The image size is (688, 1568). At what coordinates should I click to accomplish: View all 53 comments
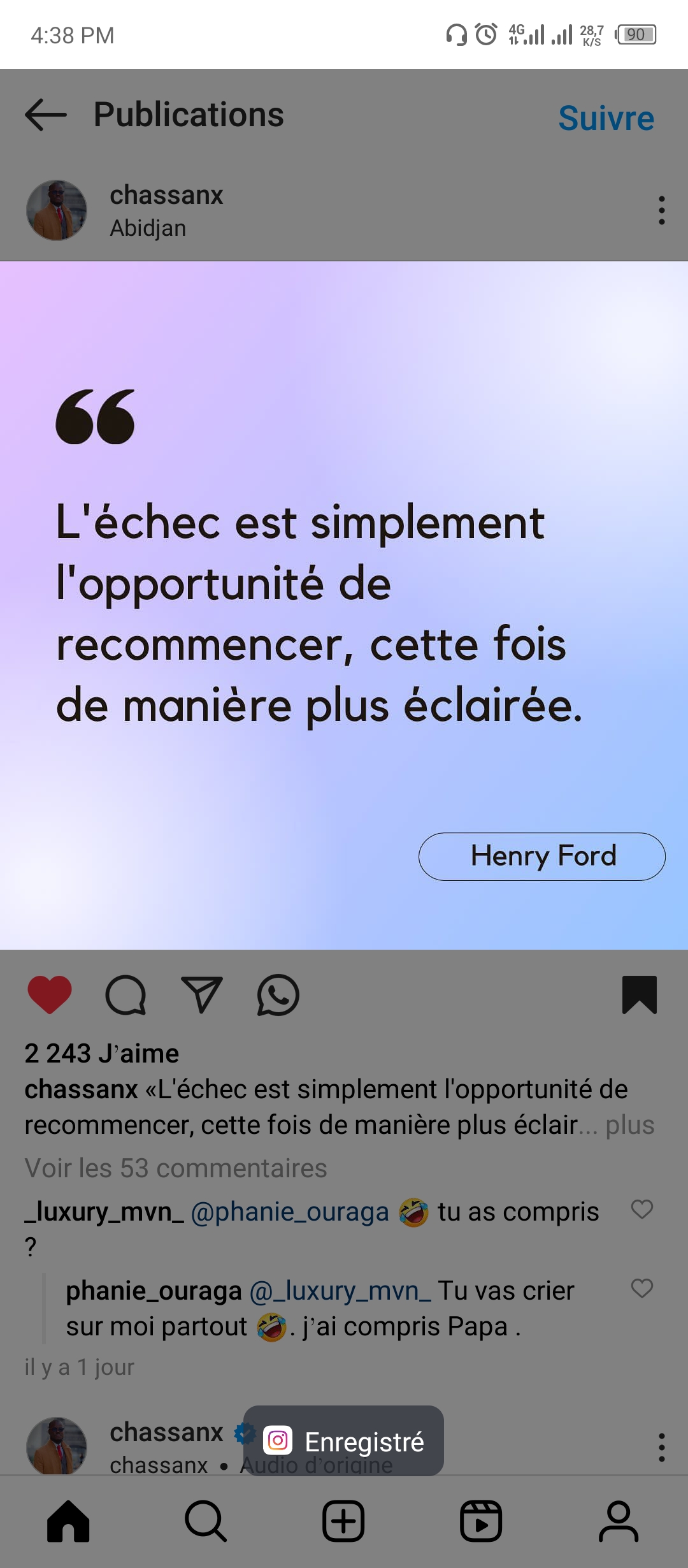pos(176,1168)
